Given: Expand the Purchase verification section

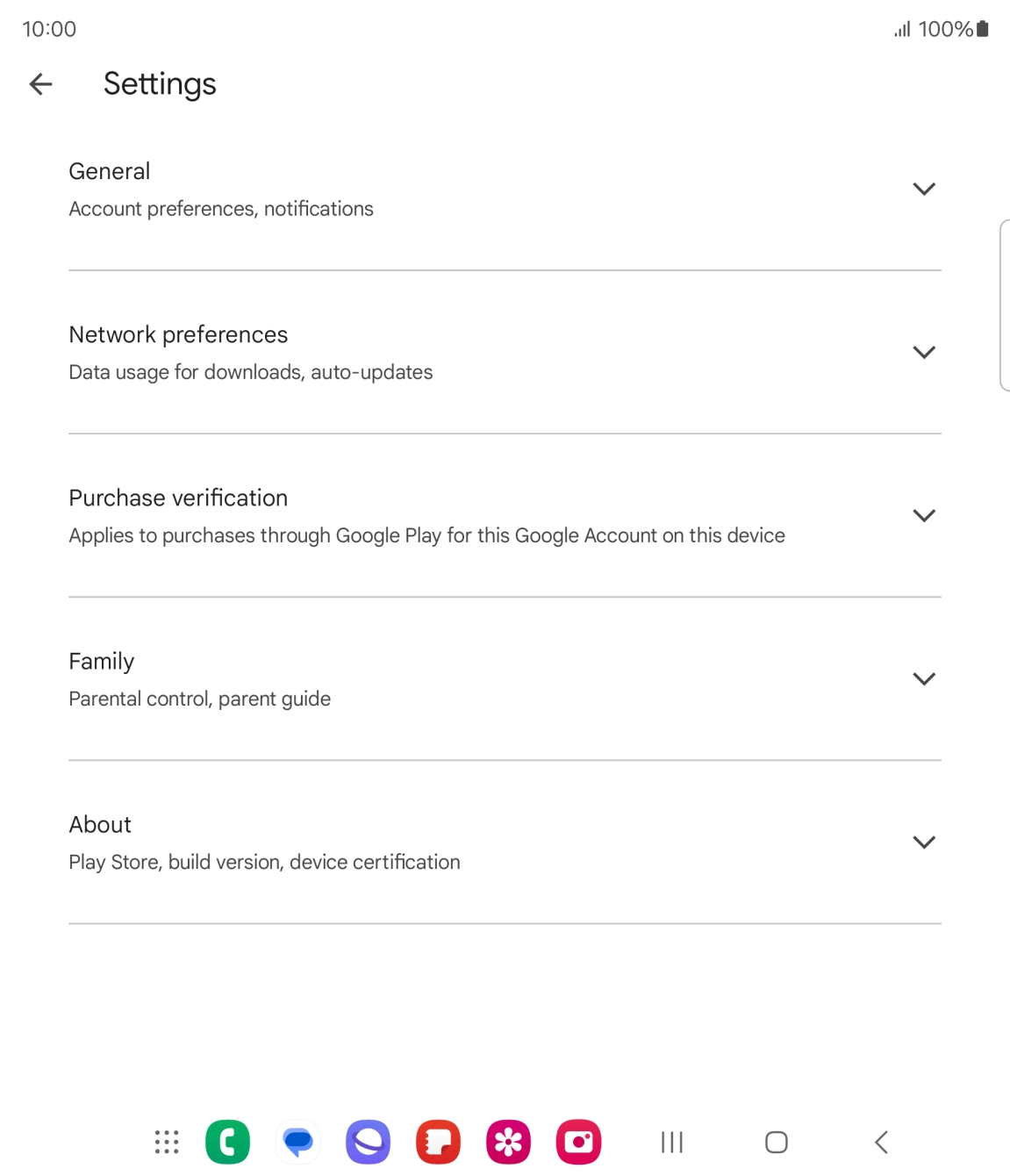Looking at the screenshot, I should (x=924, y=515).
